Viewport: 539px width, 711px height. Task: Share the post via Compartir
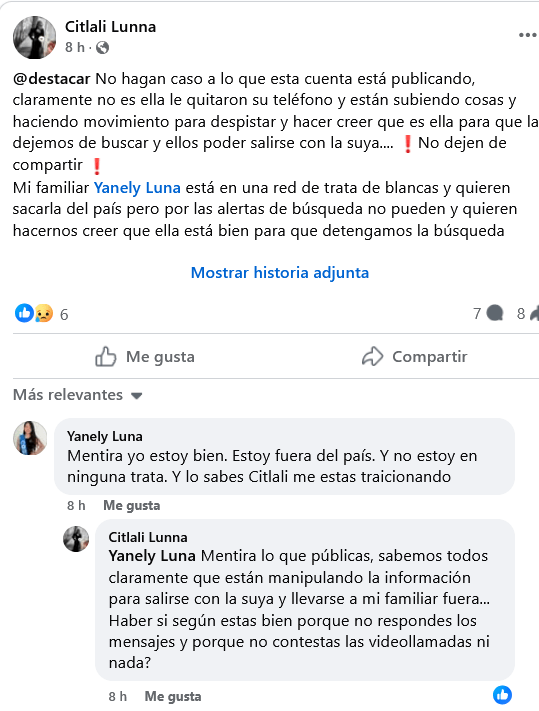pyautogui.click(x=414, y=356)
